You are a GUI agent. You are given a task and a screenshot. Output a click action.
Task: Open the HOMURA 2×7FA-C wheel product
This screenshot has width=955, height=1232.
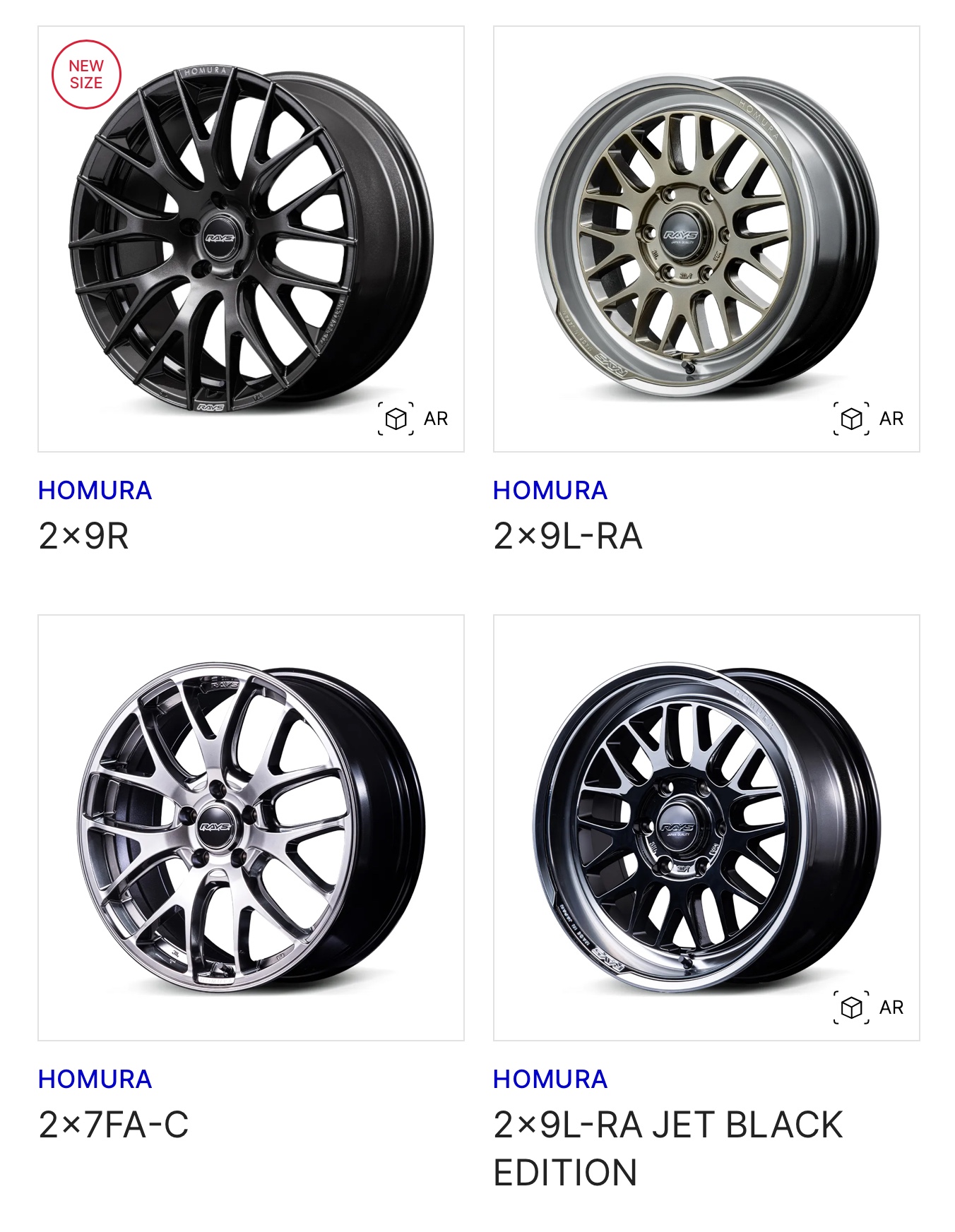(251, 827)
